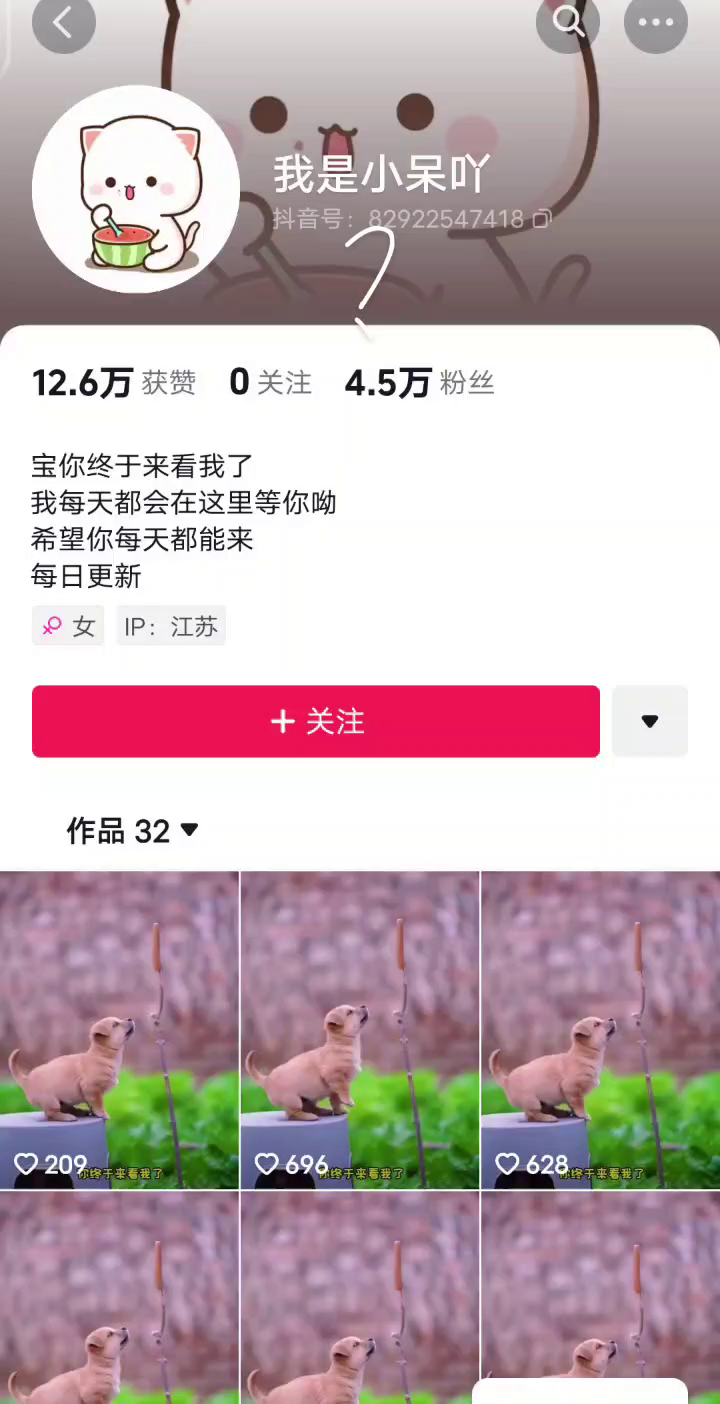Viewport: 720px width, 1404px height.
Task: View the 0 关注 following list
Action: click(271, 382)
